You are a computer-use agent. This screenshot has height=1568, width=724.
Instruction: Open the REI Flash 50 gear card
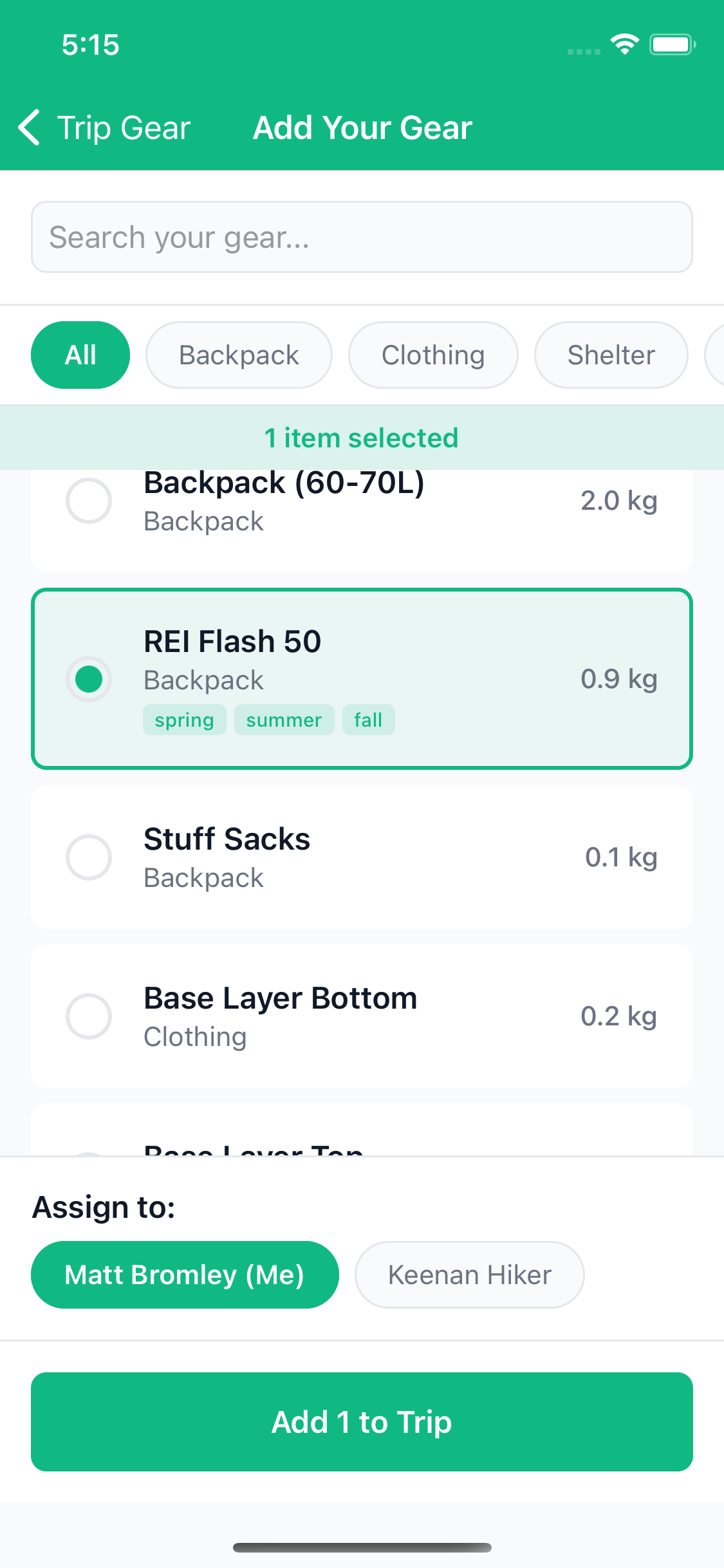click(386, 644)
